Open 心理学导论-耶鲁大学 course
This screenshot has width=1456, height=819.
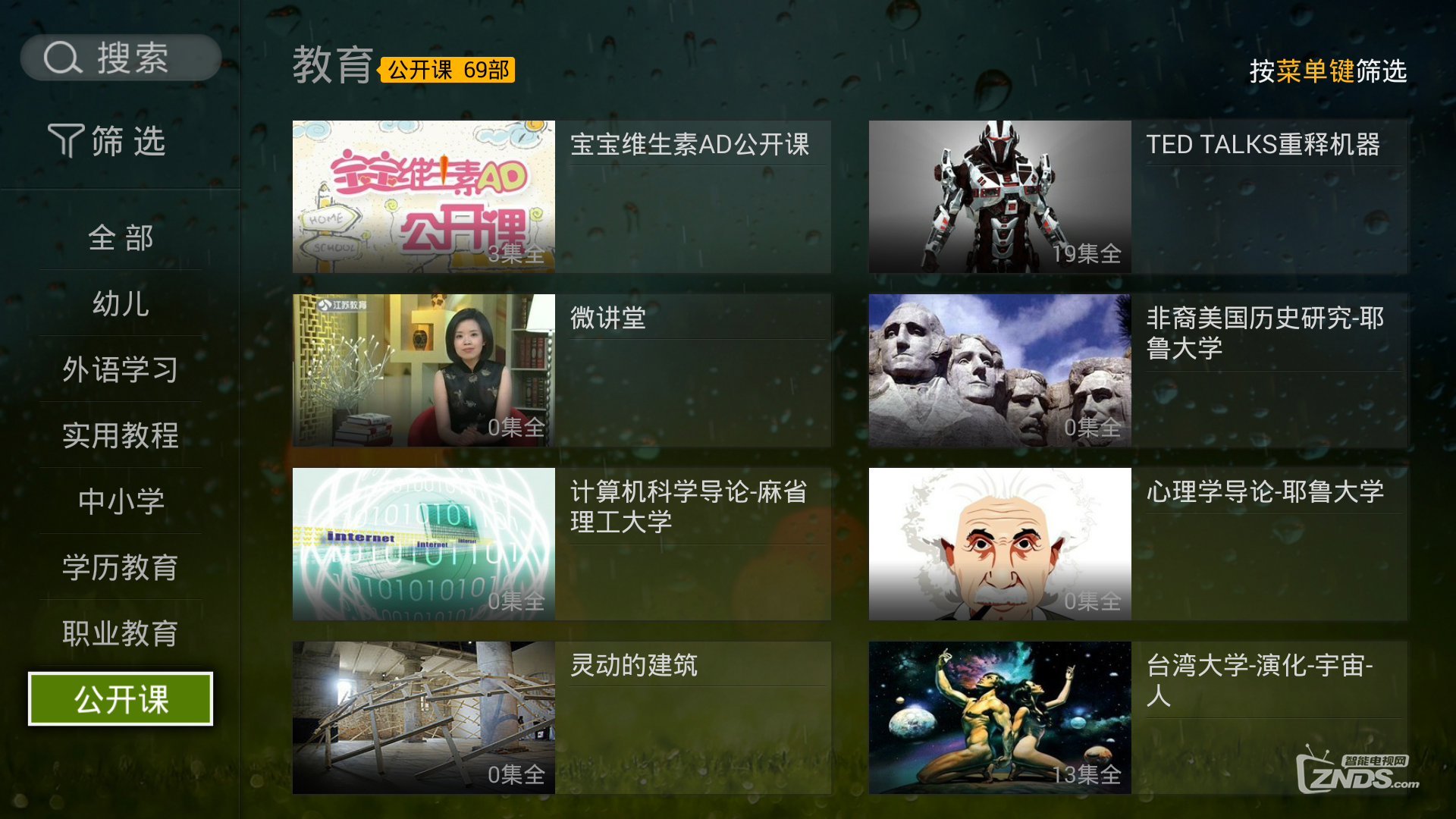click(x=1137, y=544)
